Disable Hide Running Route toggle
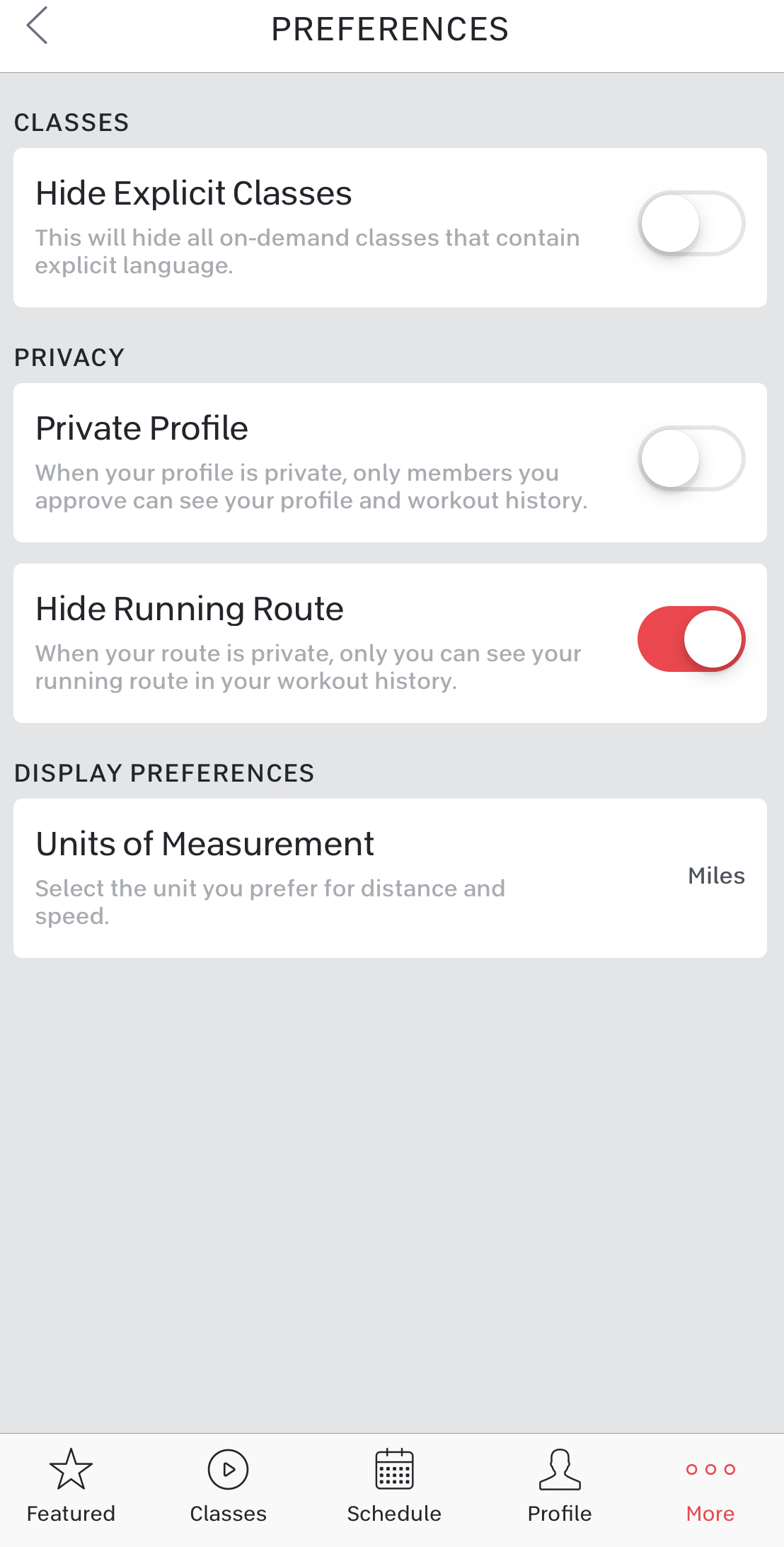The image size is (784, 1547). [x=691, y=639]
